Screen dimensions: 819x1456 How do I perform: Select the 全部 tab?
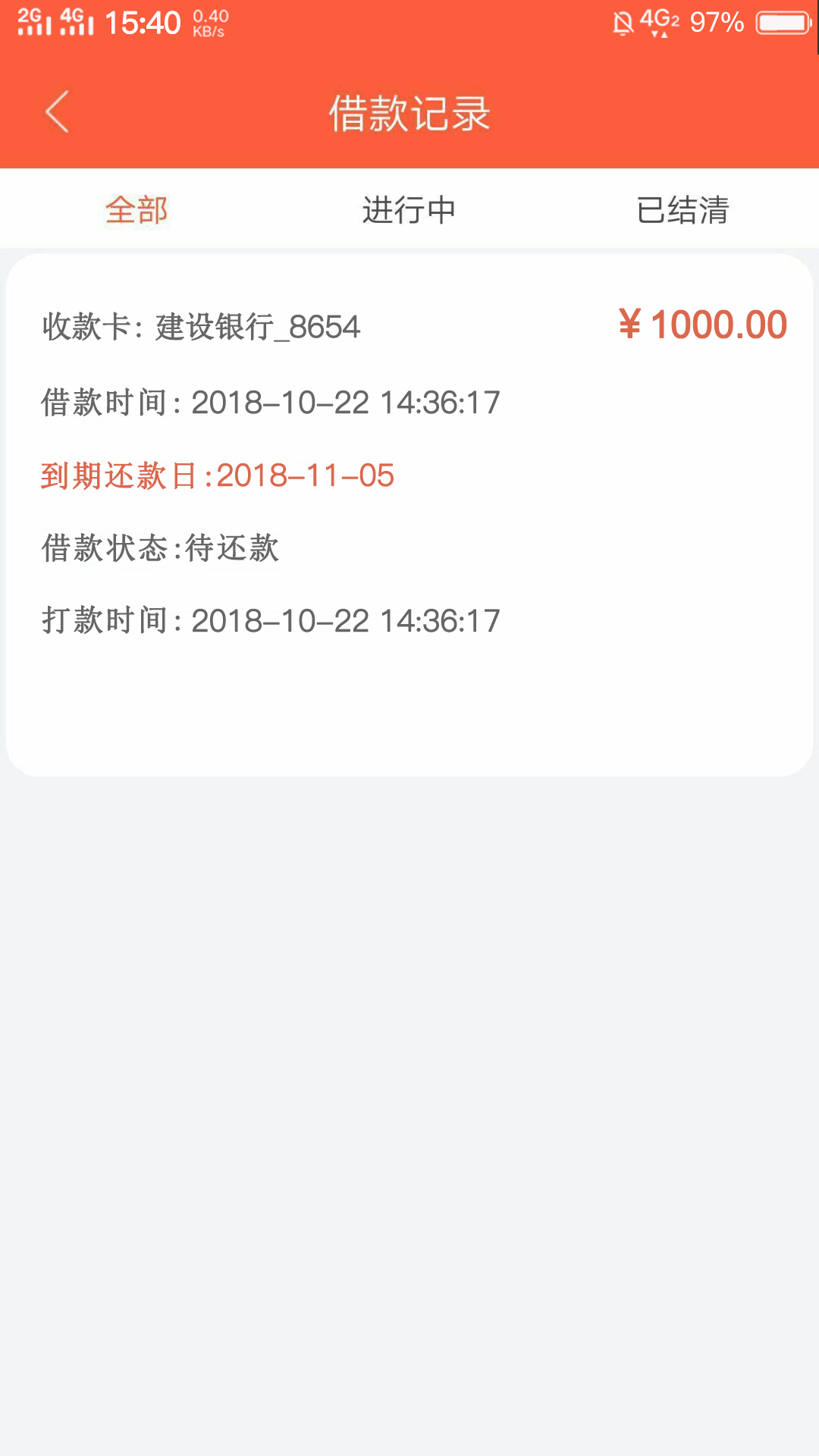click(136, 210)
